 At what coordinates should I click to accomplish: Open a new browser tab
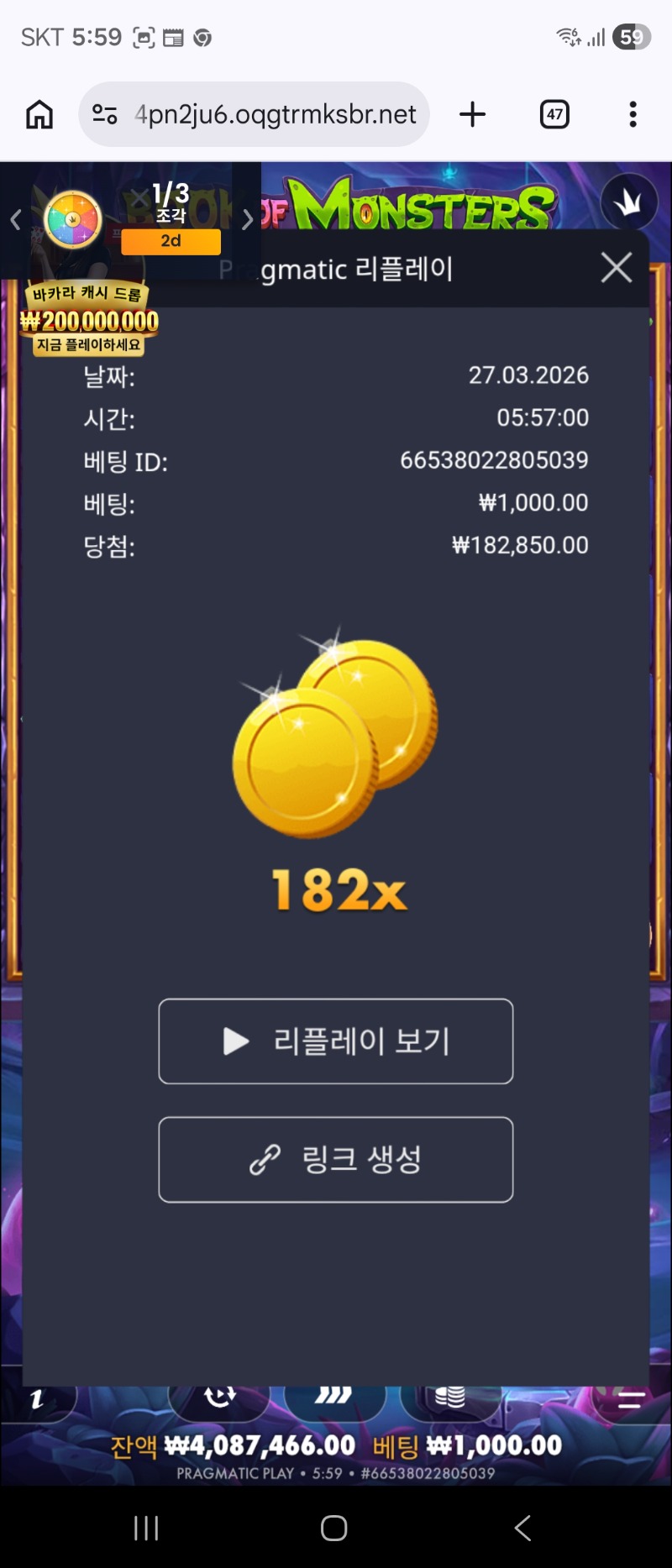click(473, 114)
